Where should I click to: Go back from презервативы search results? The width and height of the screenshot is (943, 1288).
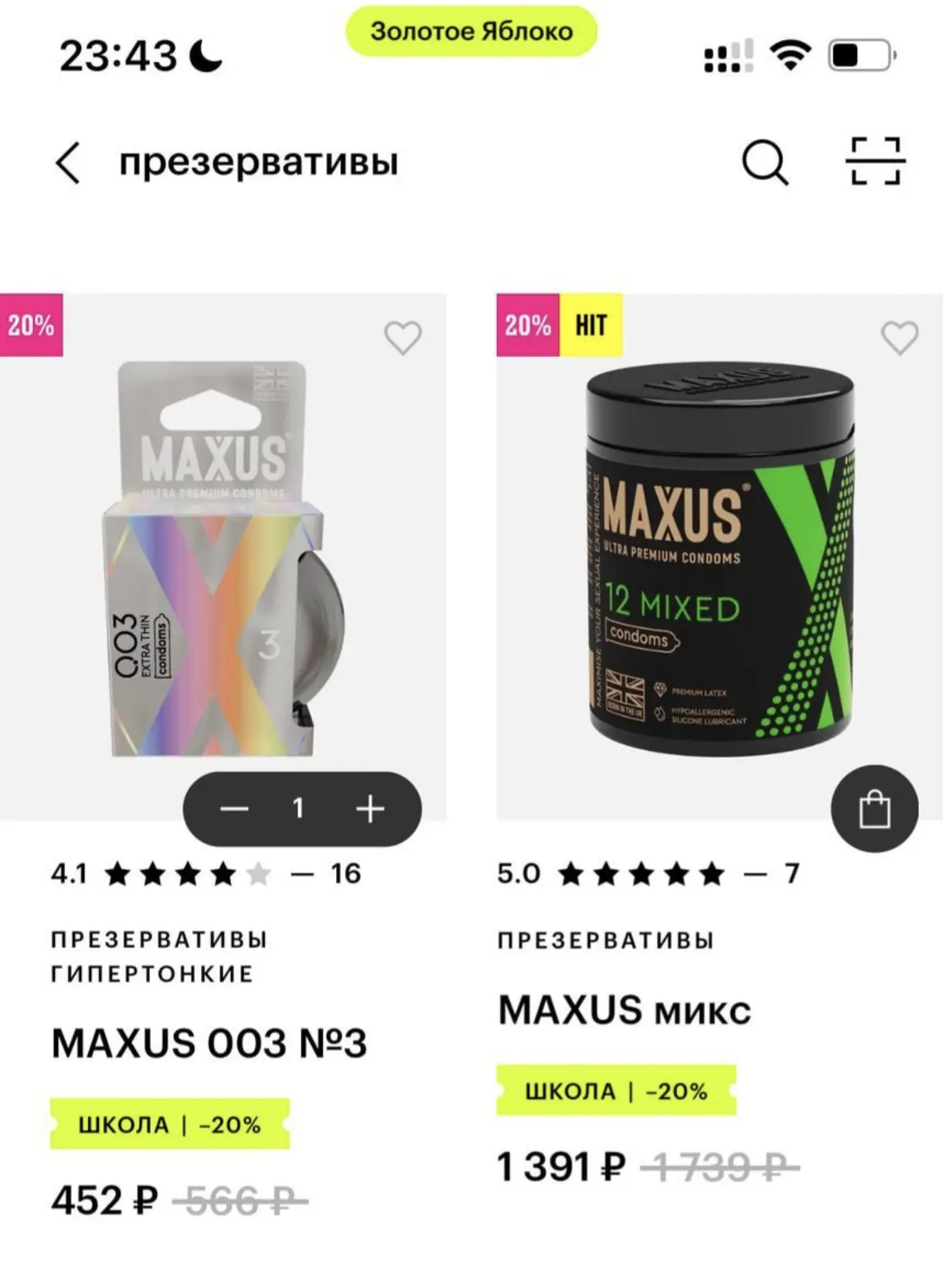(68, 163)
